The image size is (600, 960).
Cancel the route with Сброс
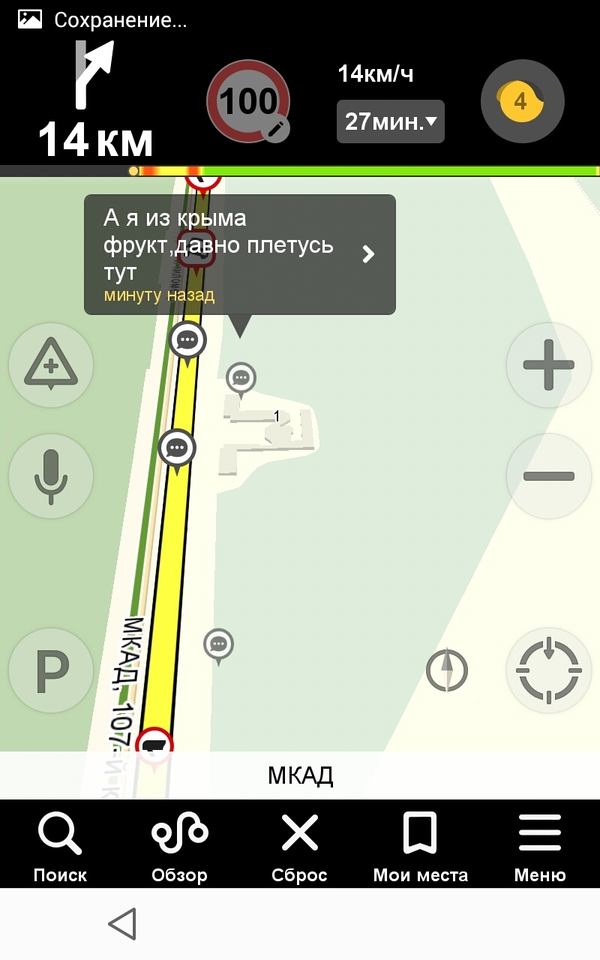[300, 846]
